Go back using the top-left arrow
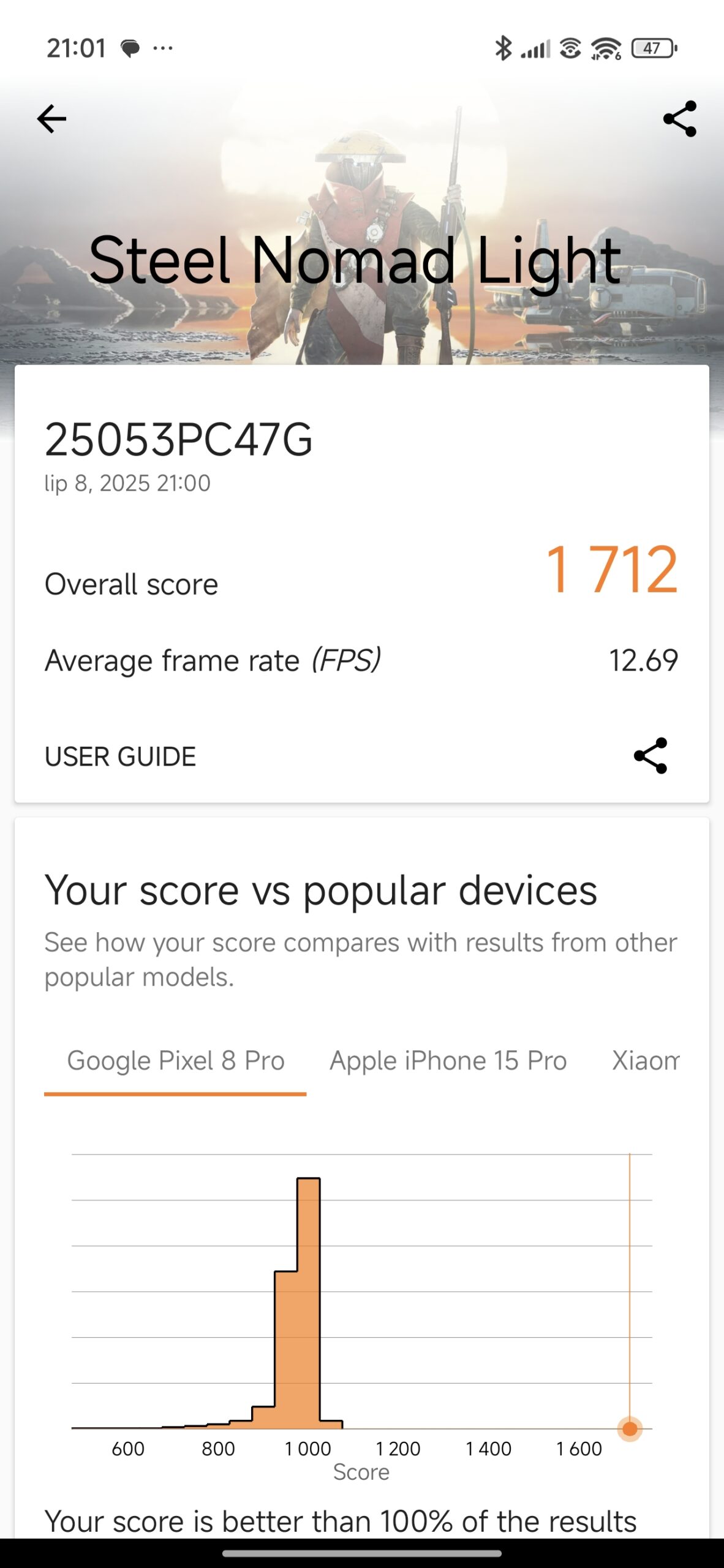 coord(51,119)
